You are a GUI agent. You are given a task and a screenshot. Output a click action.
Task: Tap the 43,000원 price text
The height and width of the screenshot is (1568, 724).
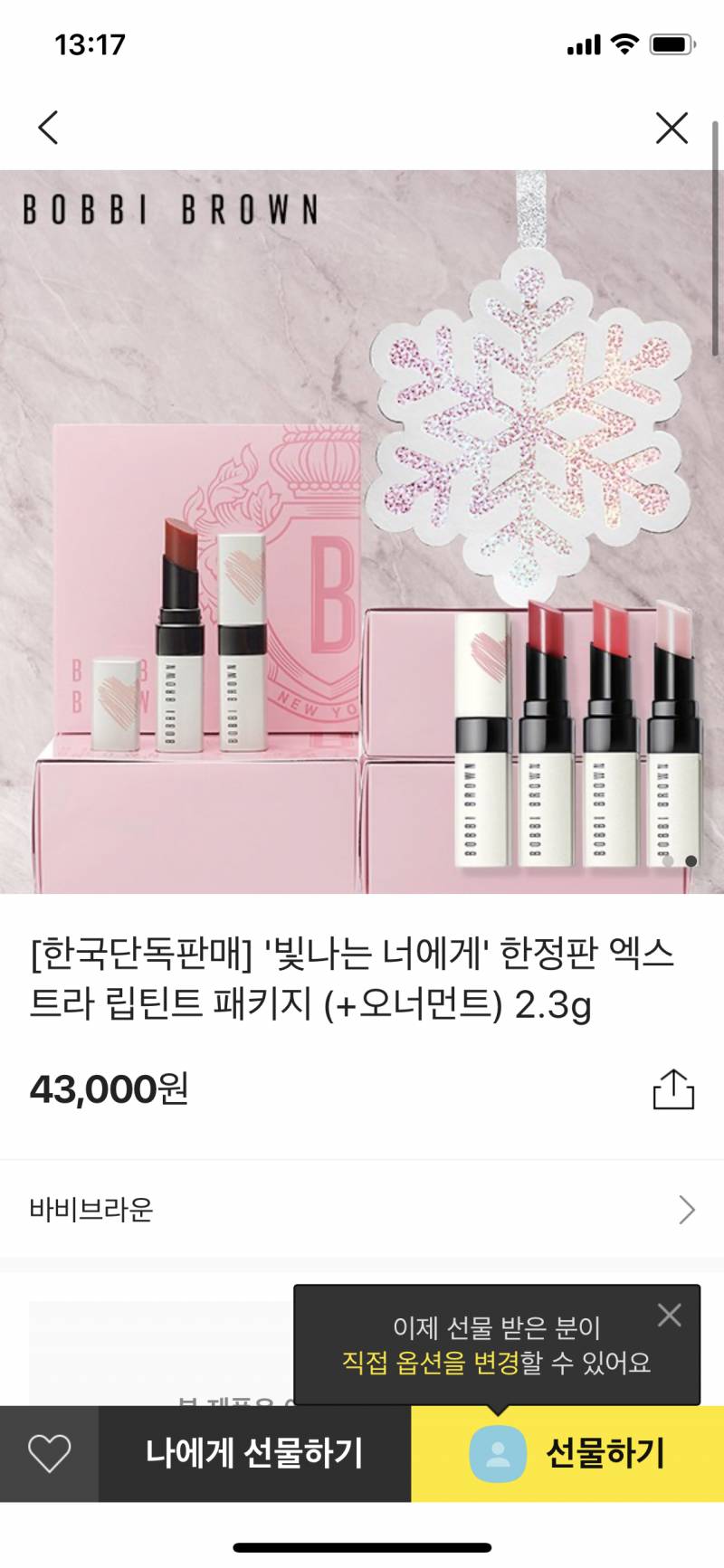pyautogui.click(x=109, y=1088)
